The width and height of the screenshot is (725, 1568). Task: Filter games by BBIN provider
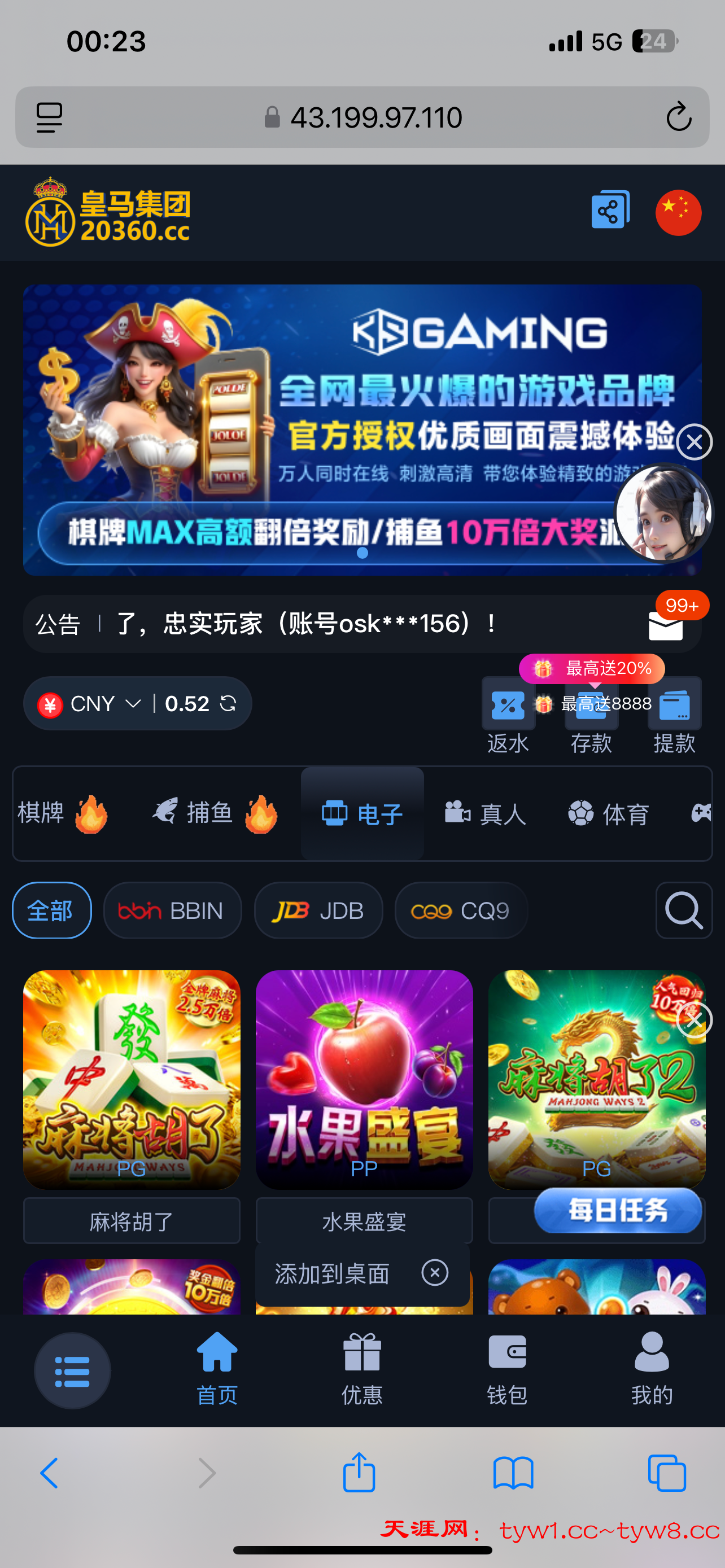(172, 910)
